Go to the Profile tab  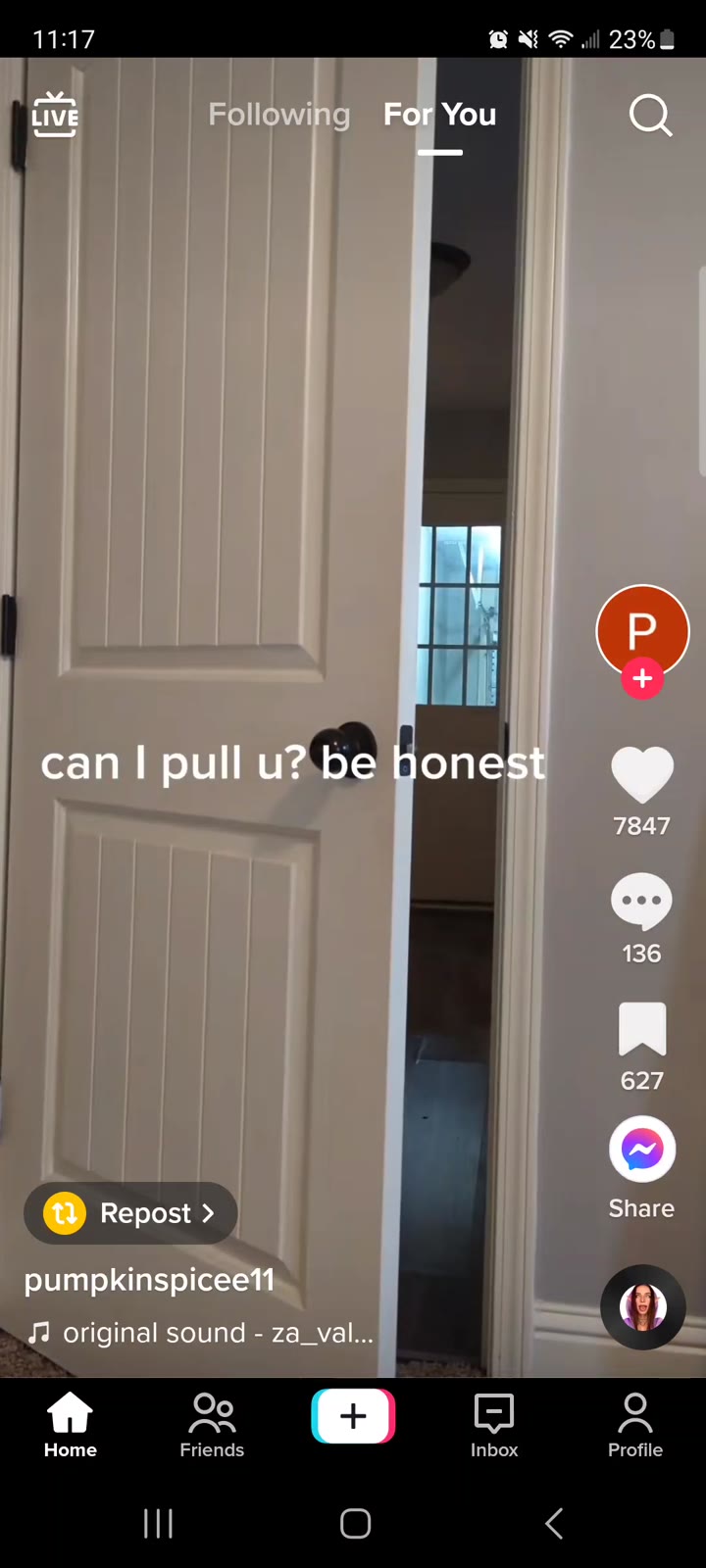click(x=635, y=1426)
